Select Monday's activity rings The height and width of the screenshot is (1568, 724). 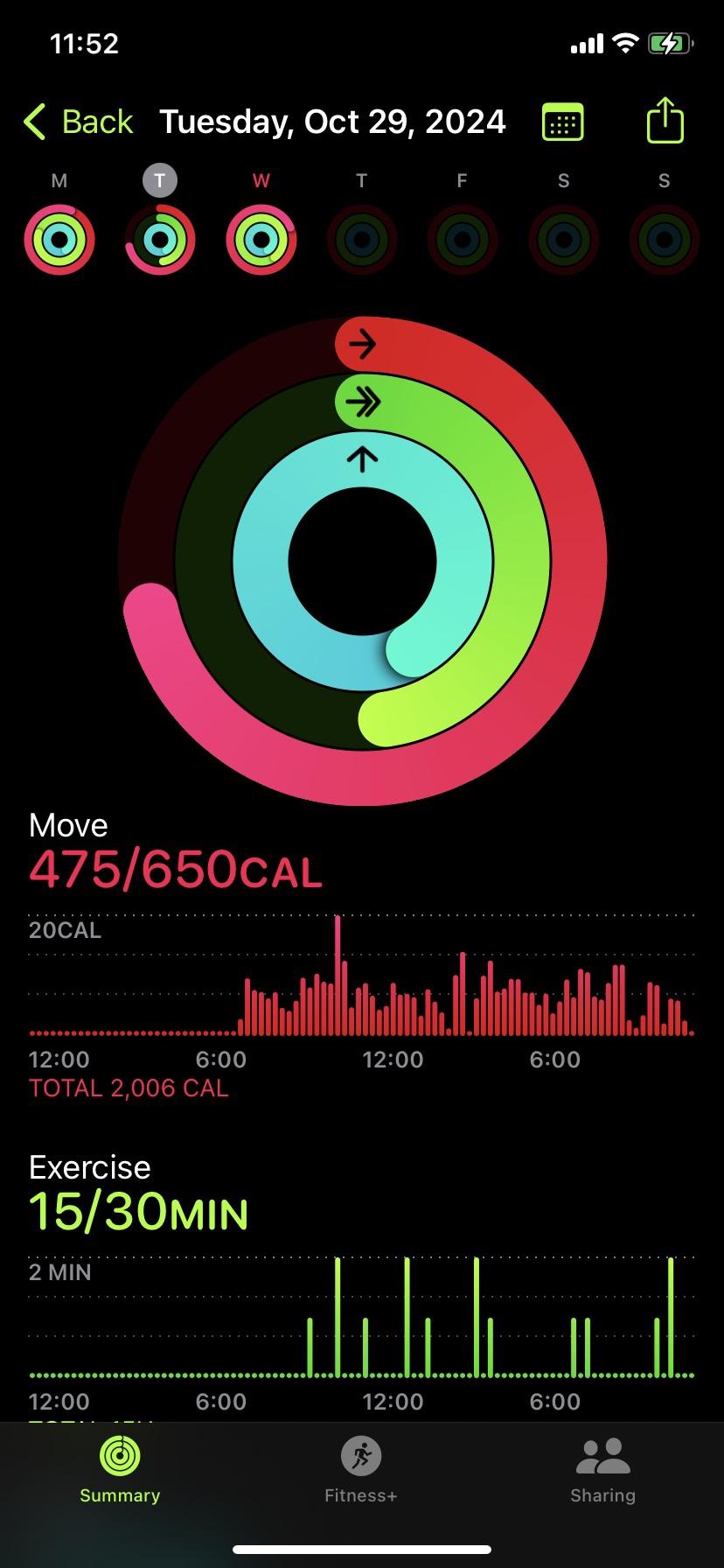[59, 240]
